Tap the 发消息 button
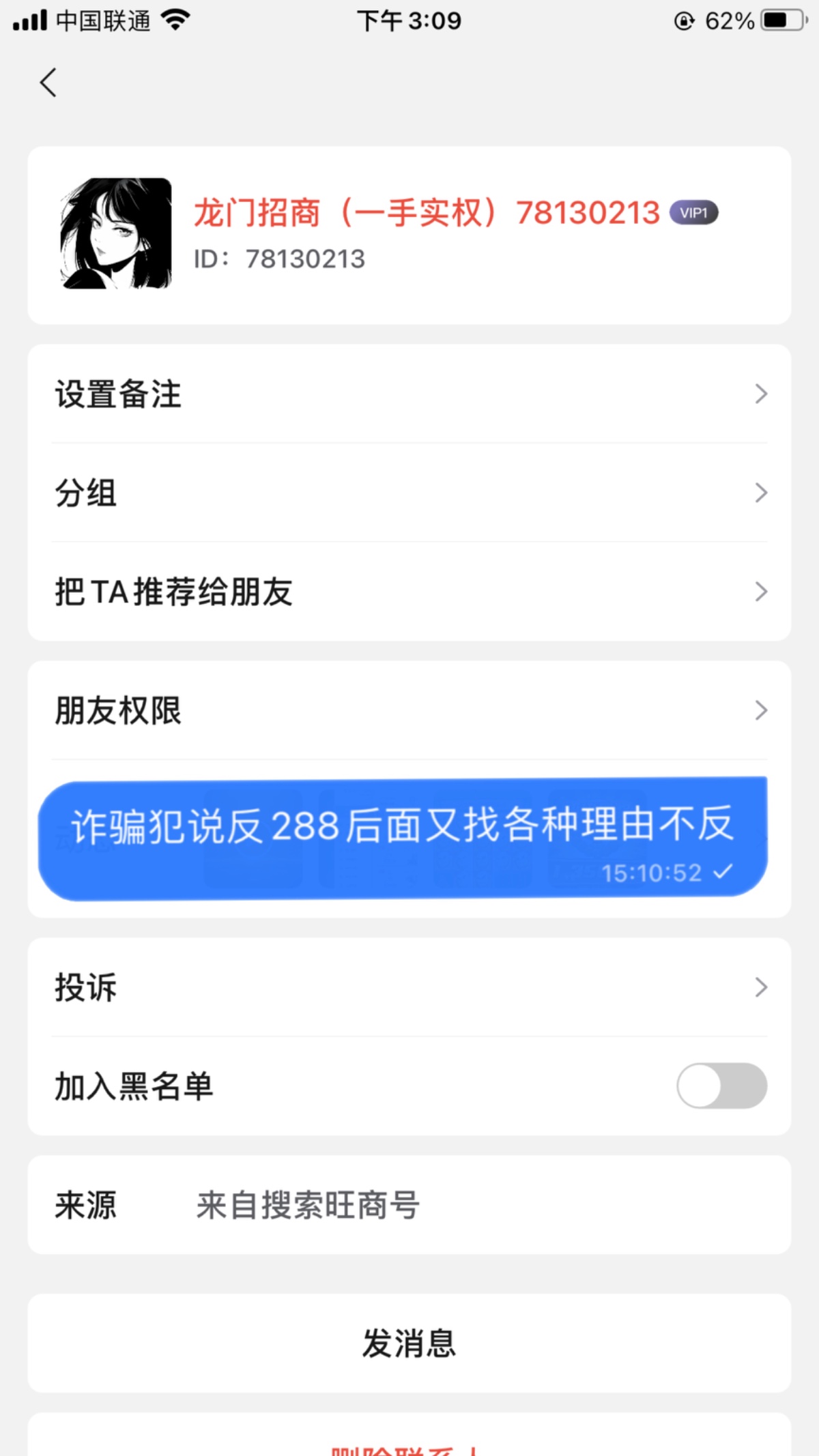Screen dimensions: 819x1456 click(409, 1343)
